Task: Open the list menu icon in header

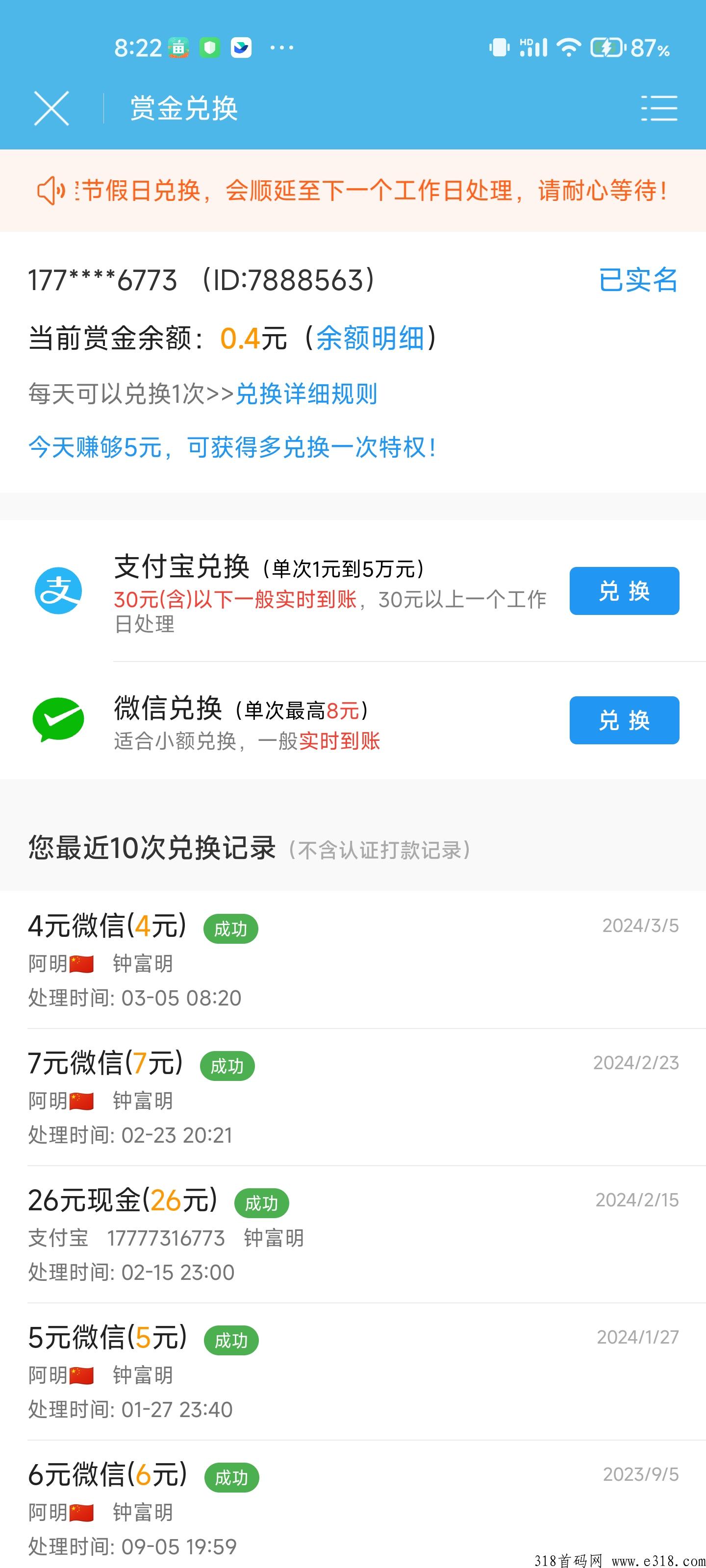Action: tap(659, 108)
